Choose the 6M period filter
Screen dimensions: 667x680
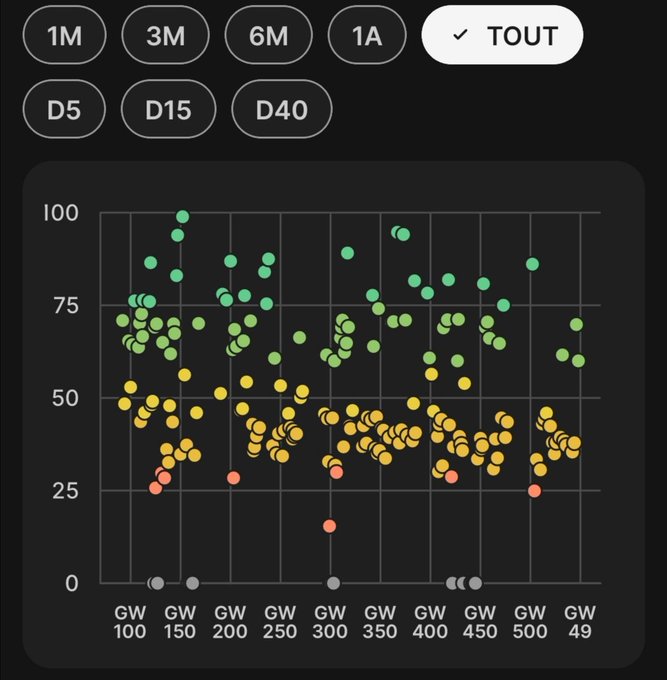[269, 36]
